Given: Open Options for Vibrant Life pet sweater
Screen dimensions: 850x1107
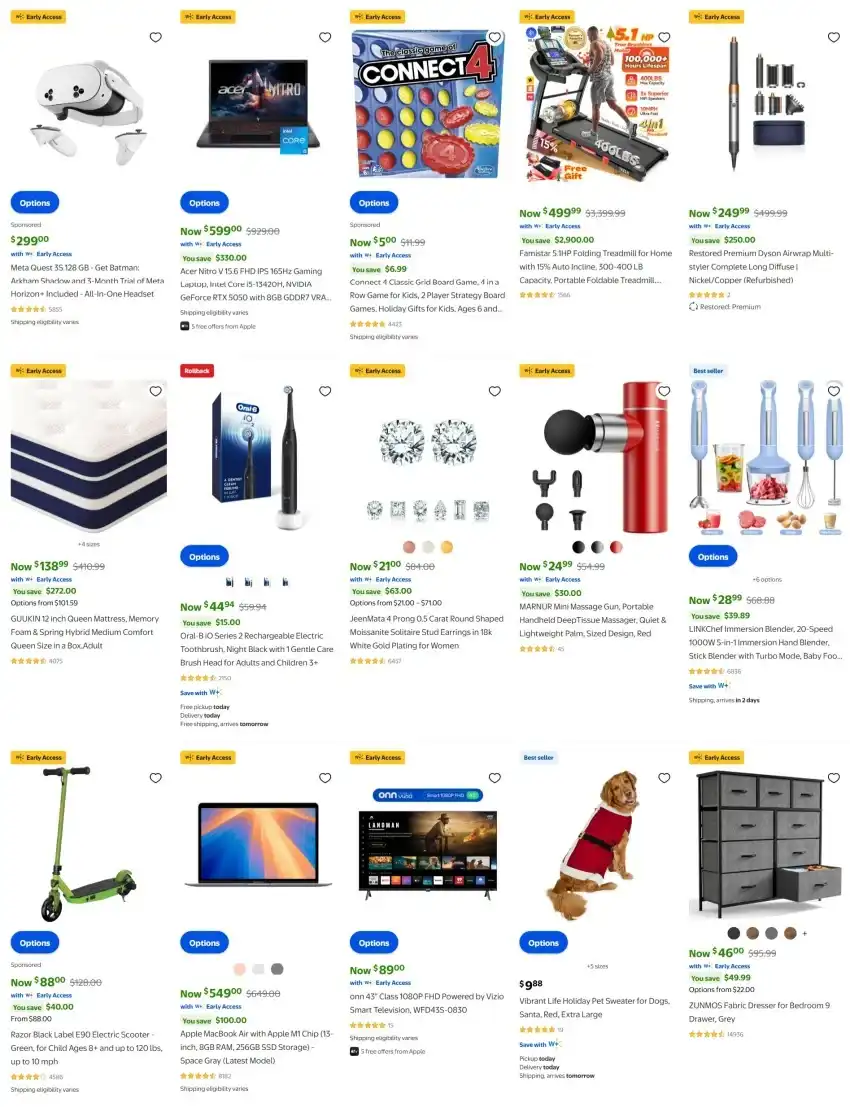Looking at the screenshot, I should [543, 942].
